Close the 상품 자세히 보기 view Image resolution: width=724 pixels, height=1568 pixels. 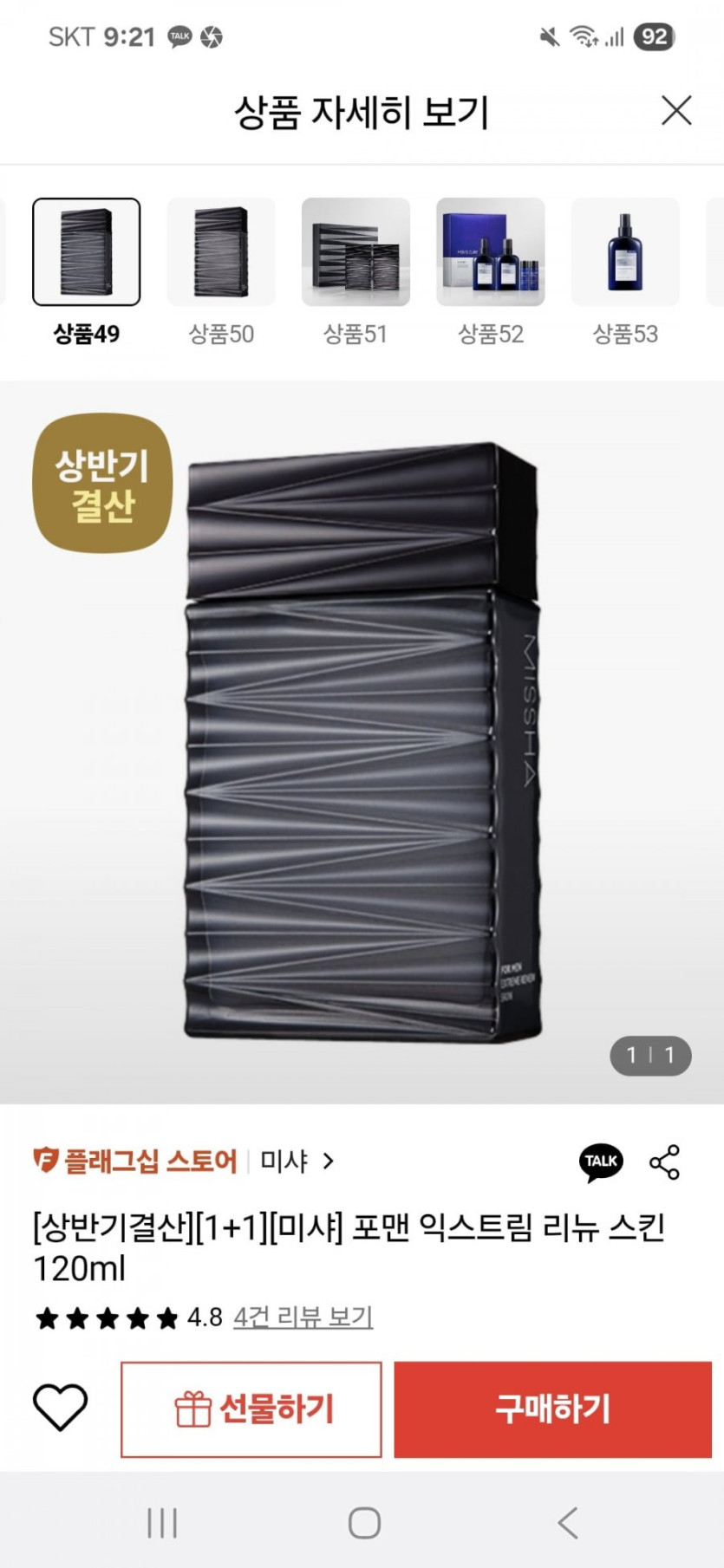click(x=676, y=111)
